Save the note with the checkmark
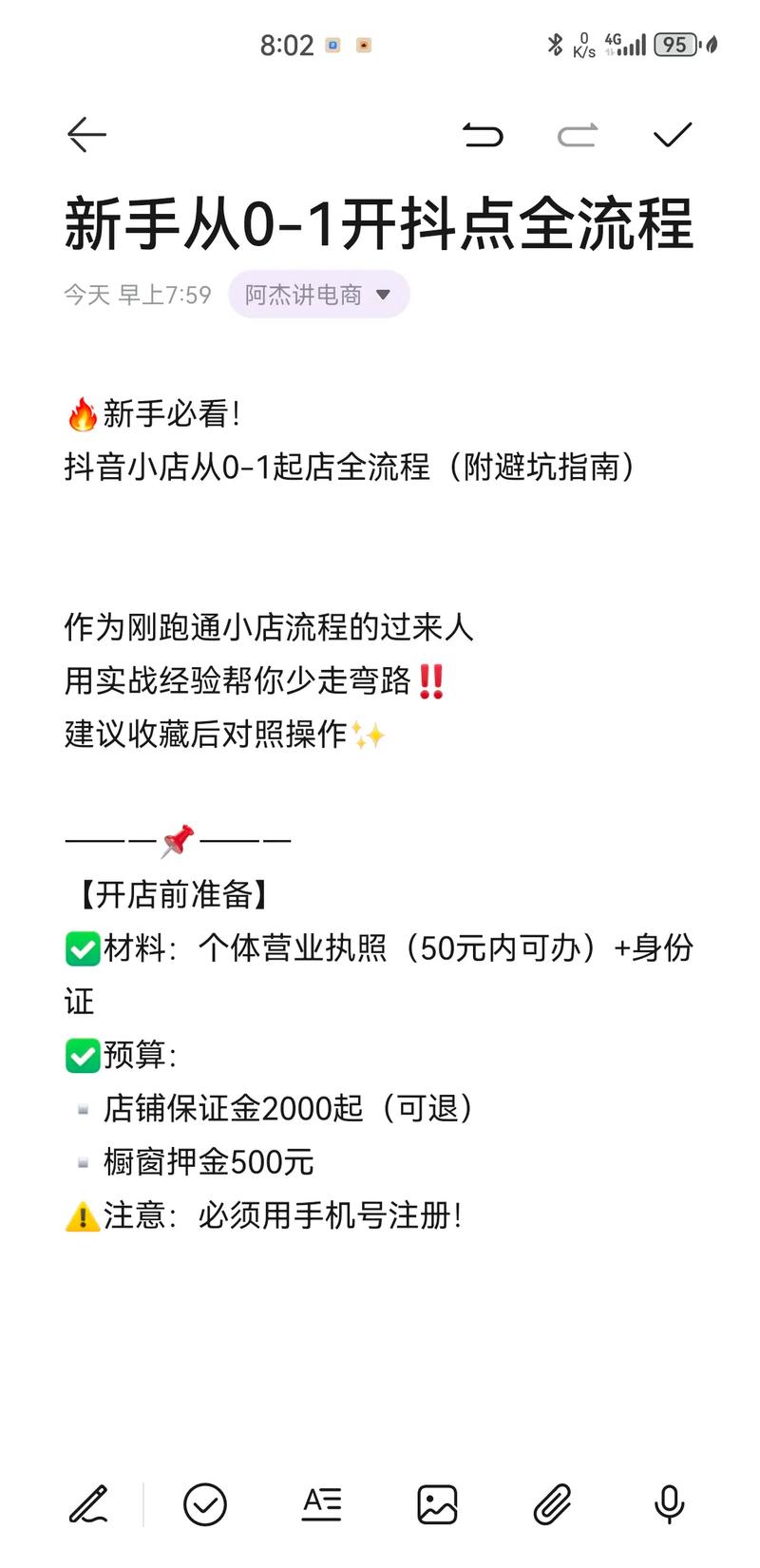This screenshot has width=760, height=1568. [673, 135]
